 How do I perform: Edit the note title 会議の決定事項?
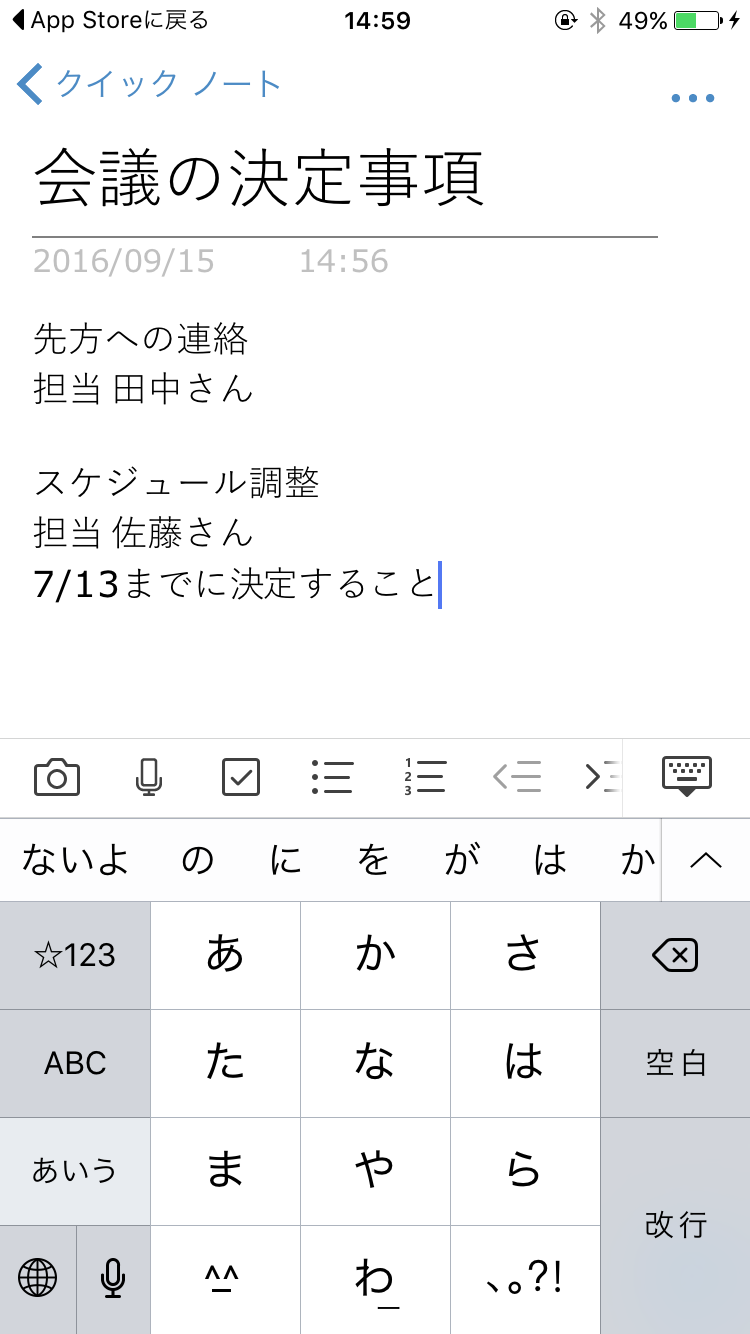coord(259,179)
